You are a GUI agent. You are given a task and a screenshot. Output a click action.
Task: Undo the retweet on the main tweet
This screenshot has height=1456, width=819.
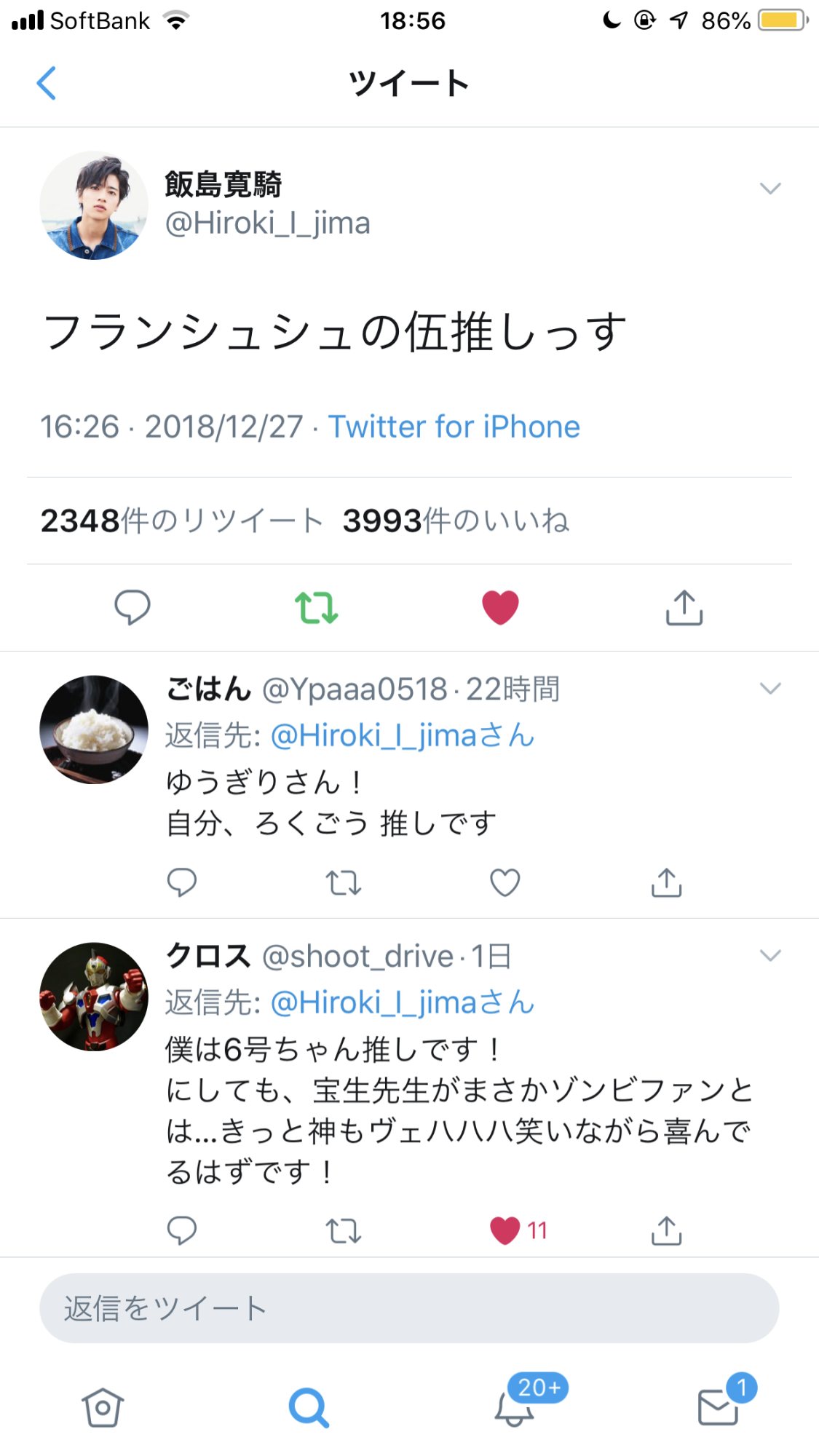(x=316, y=607)
